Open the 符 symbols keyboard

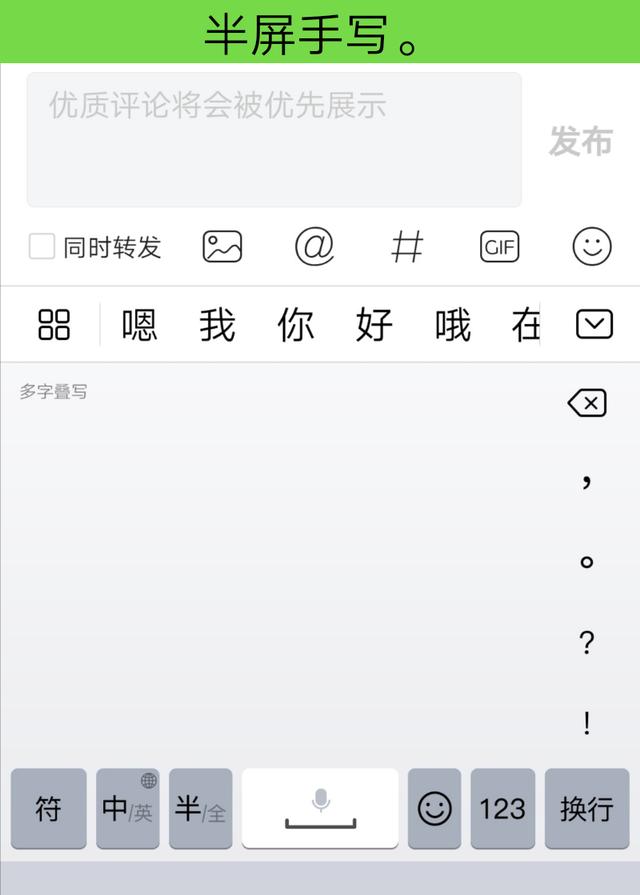(x=48, y=809)
